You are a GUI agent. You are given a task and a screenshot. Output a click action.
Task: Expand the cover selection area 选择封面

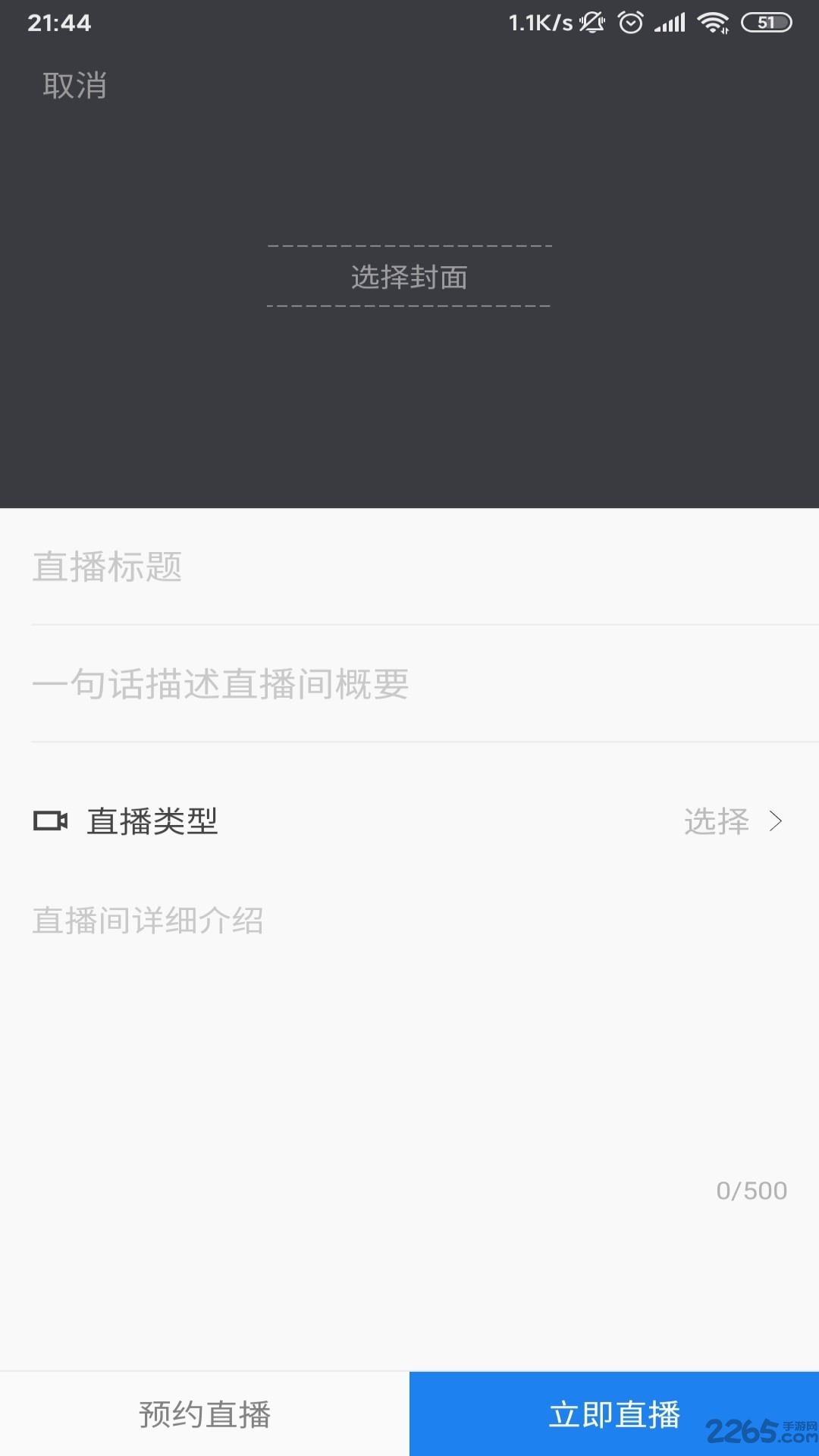point(409,278)
